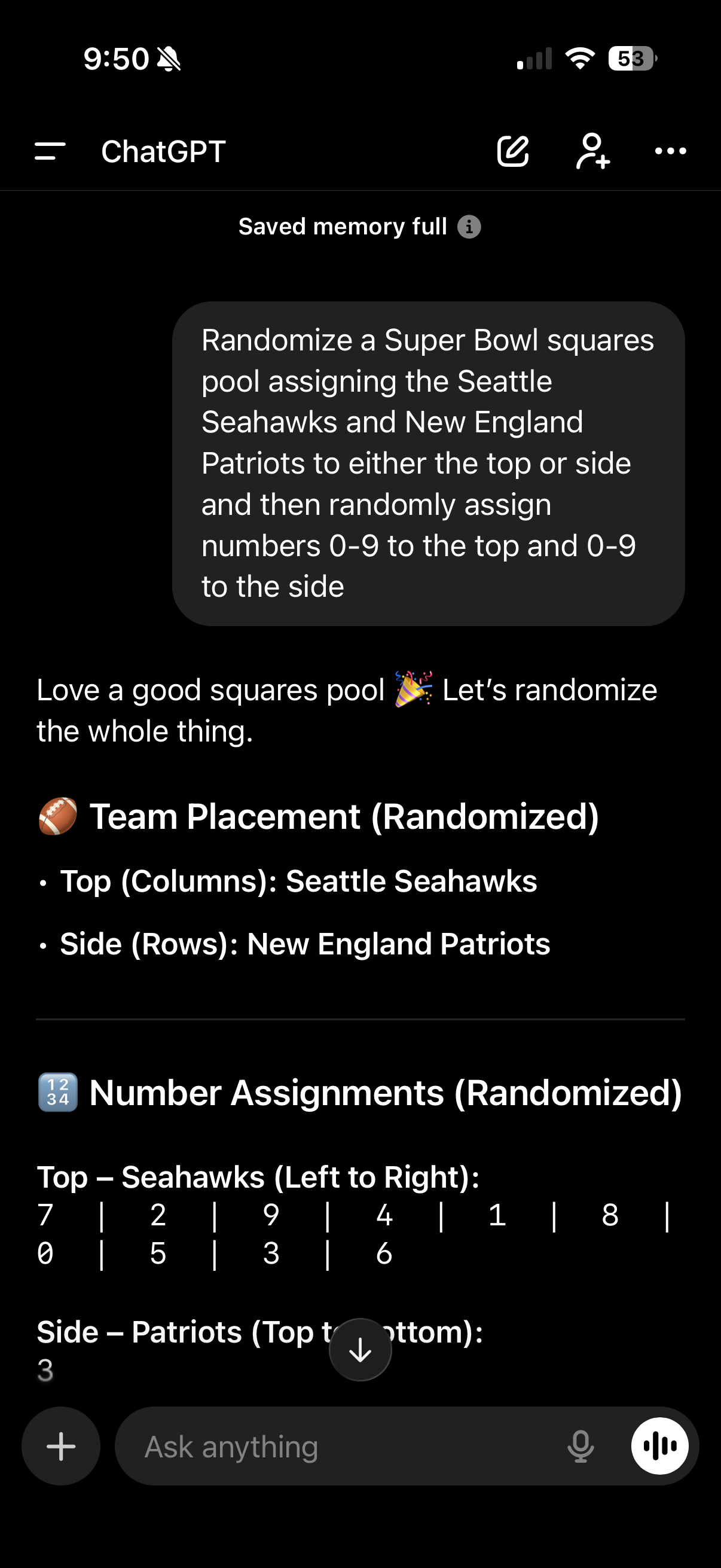
Task: Open the sidebar menu
Action: tap(50, 151)
